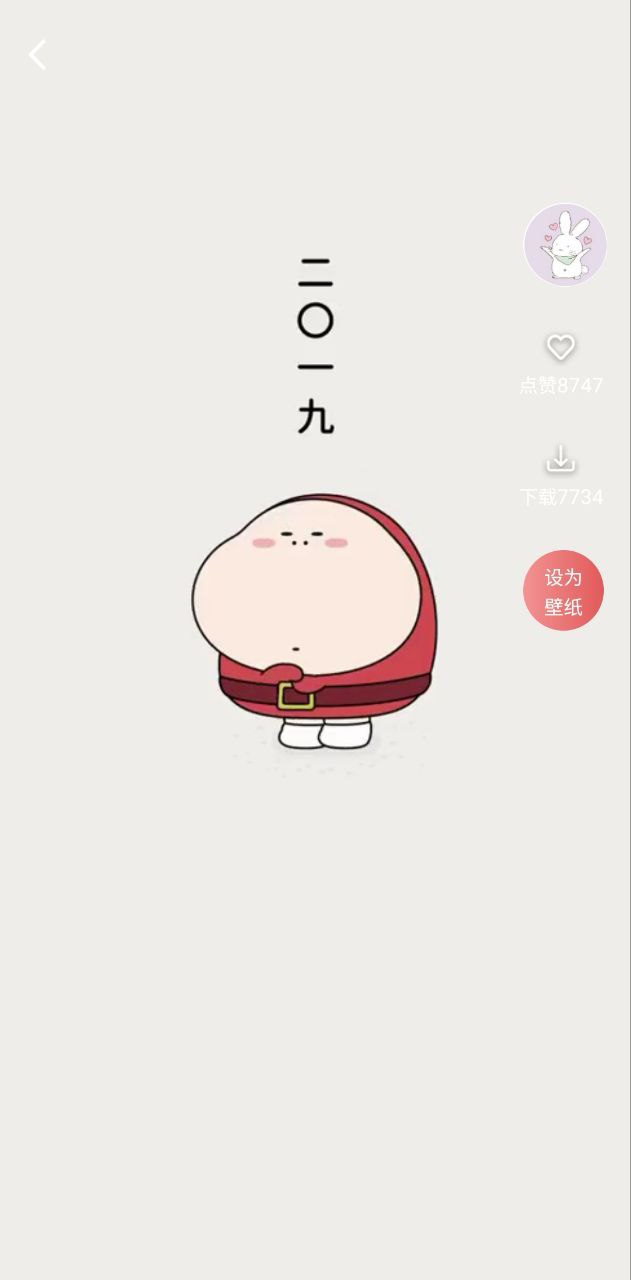The image size is (631, 1280).
Task: Download this wallpaper
Action: pyautogui.click(x=561, y=460)
